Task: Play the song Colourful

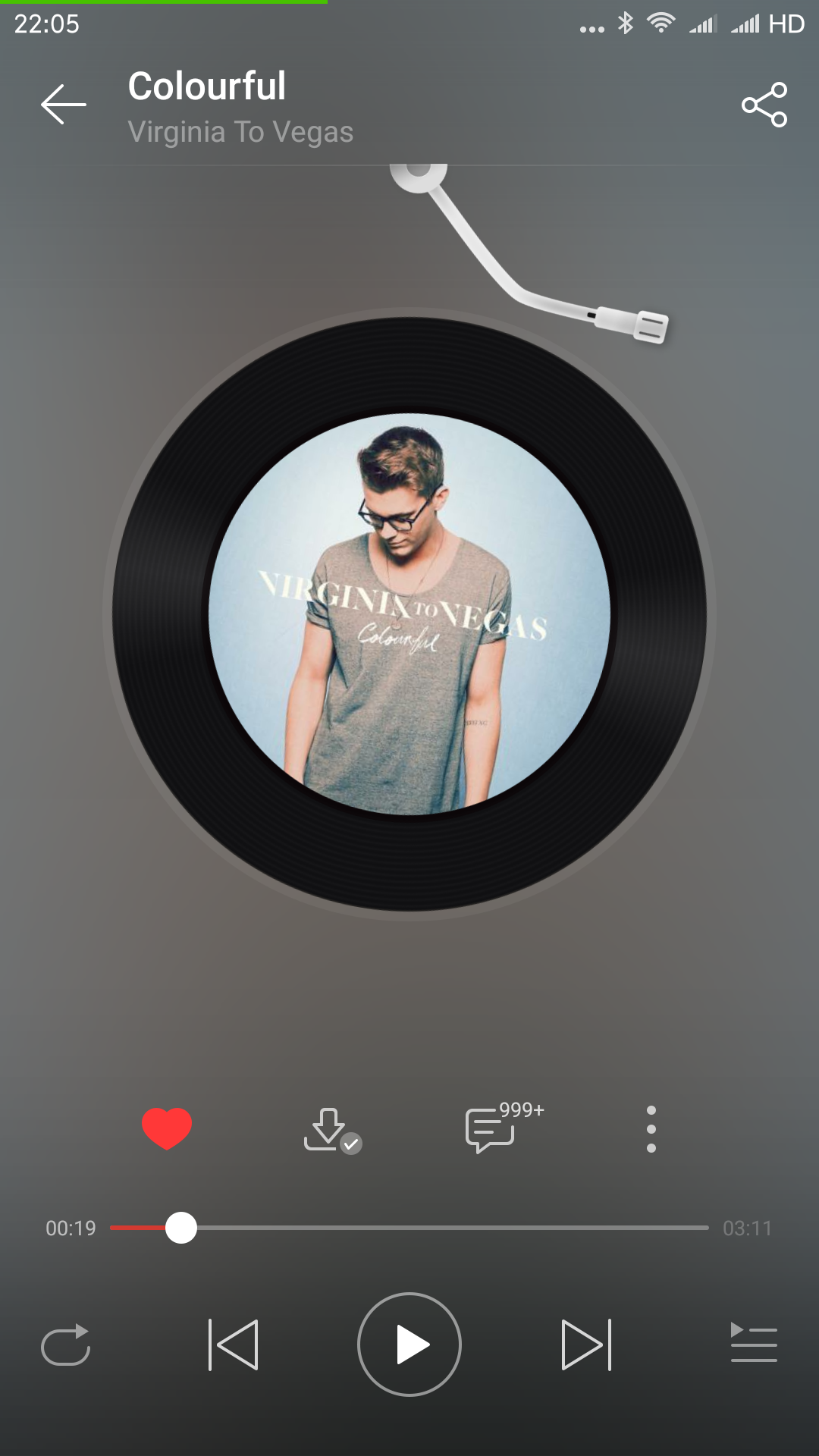Action: tap(409, 1345)
